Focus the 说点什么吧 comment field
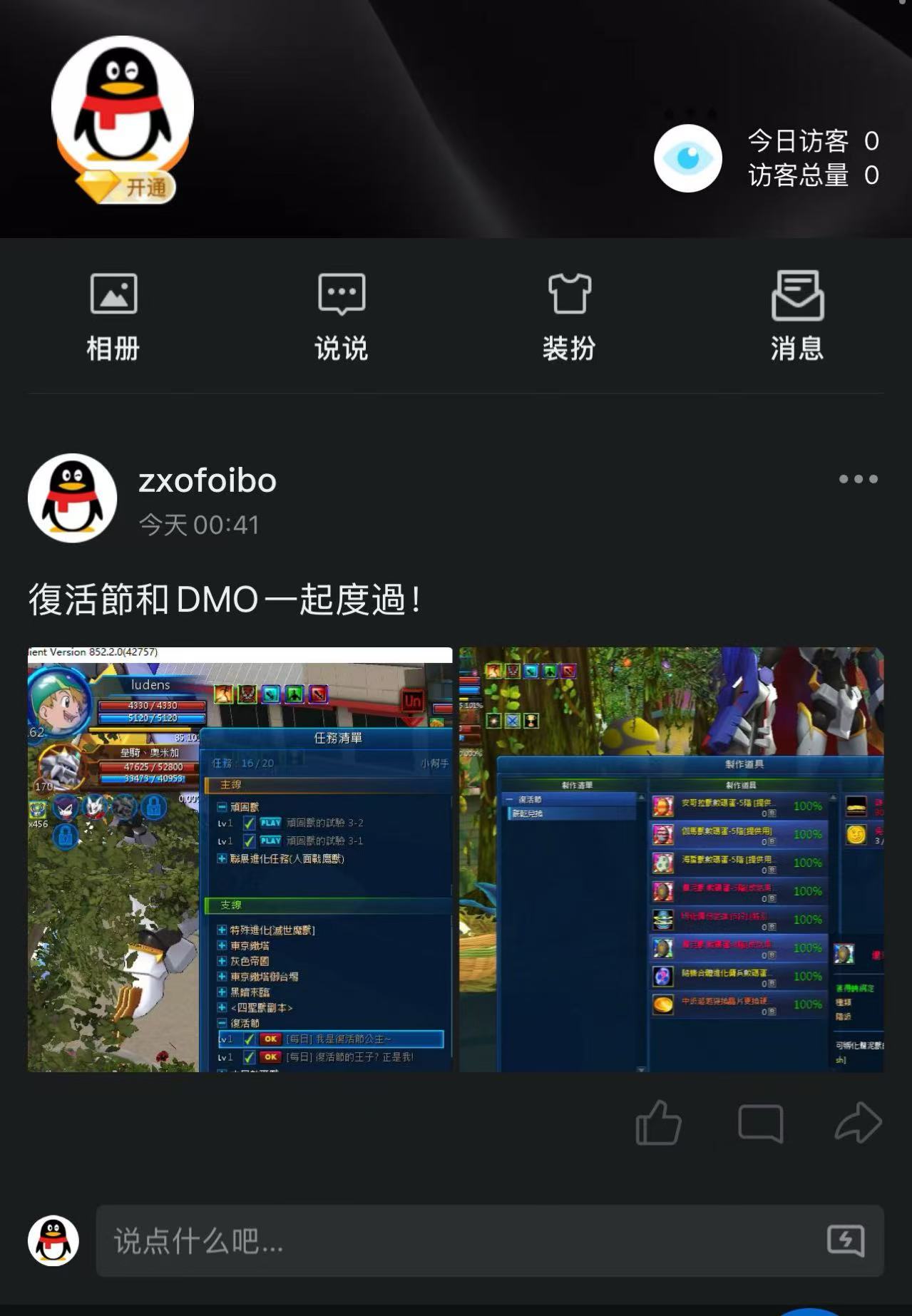The image size is (912, 1316). (456, 1240)
